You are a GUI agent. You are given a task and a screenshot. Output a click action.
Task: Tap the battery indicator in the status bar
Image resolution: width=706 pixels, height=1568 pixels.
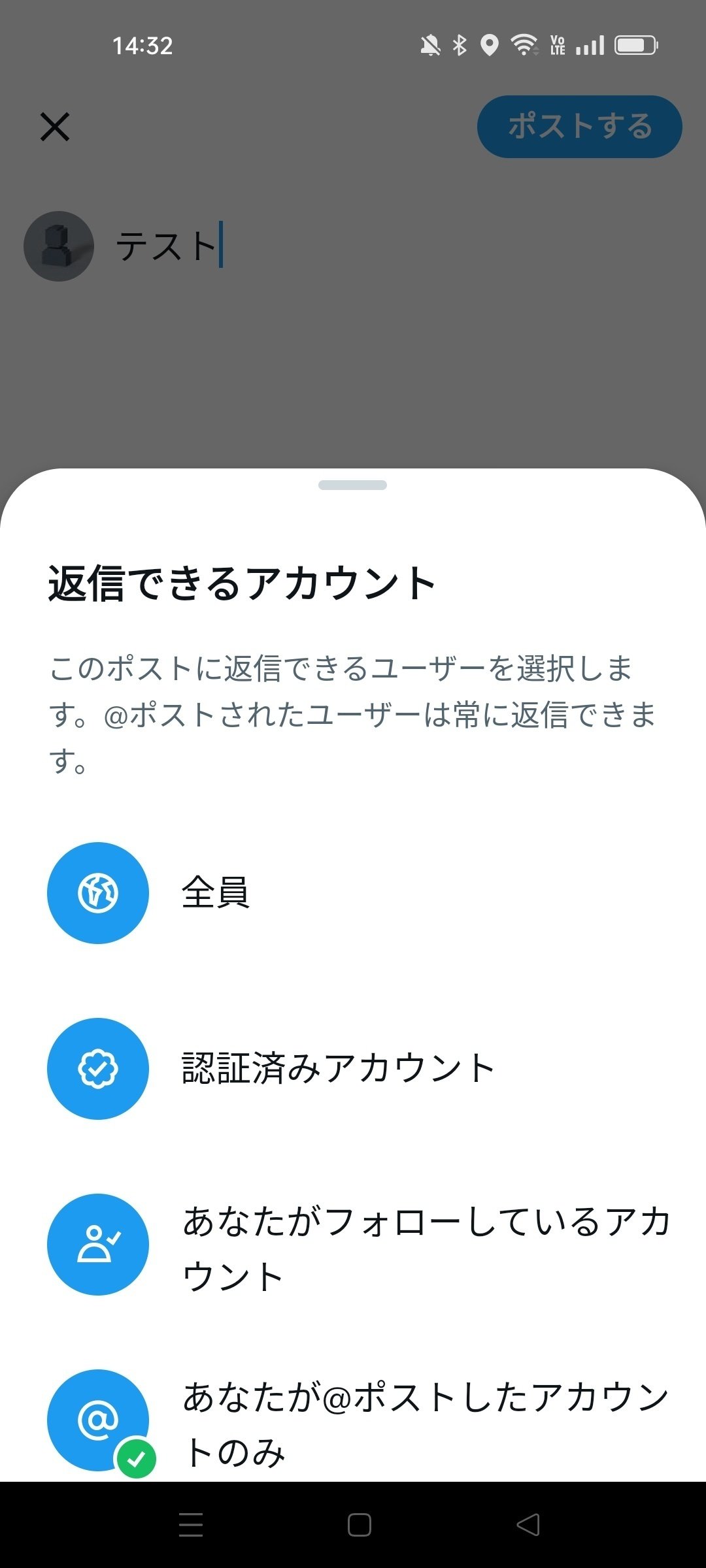[x=636, y=44]
